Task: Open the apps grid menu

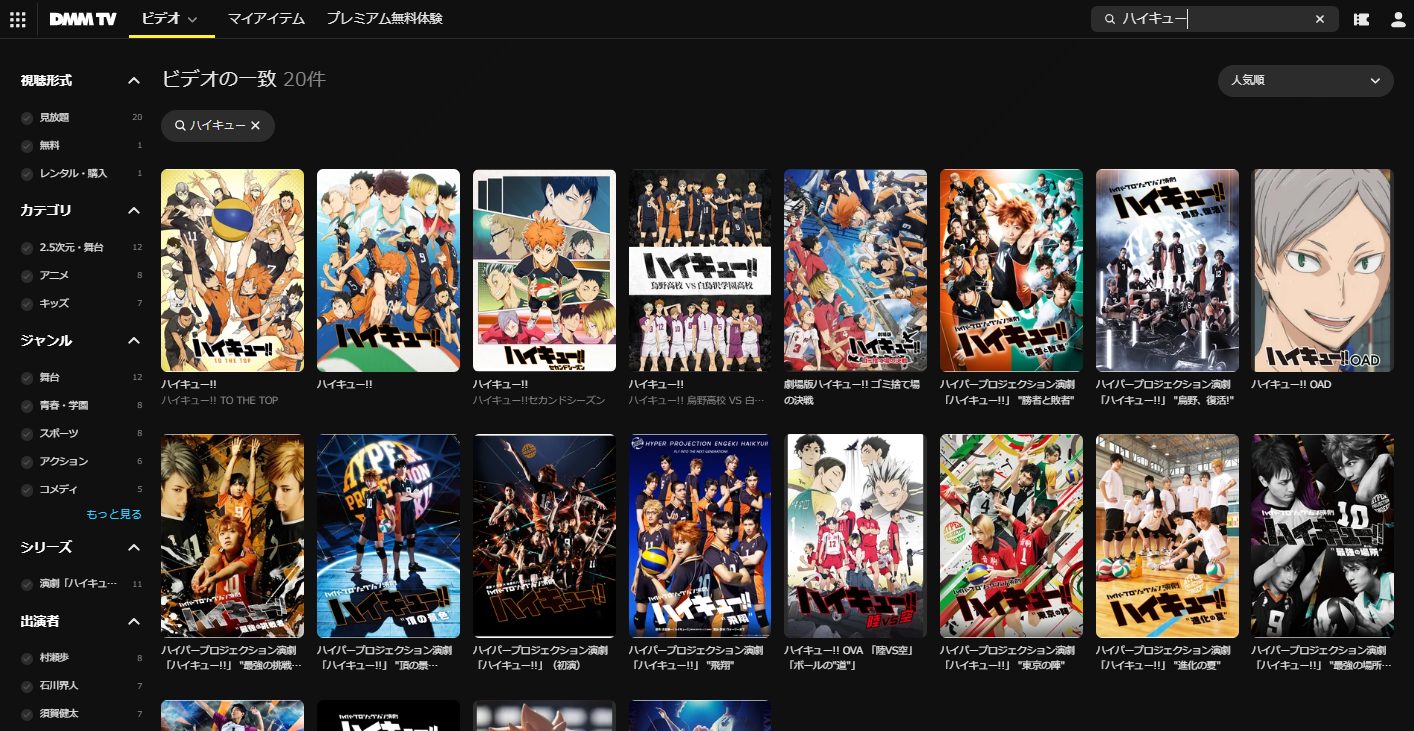Action: (17, 19)
